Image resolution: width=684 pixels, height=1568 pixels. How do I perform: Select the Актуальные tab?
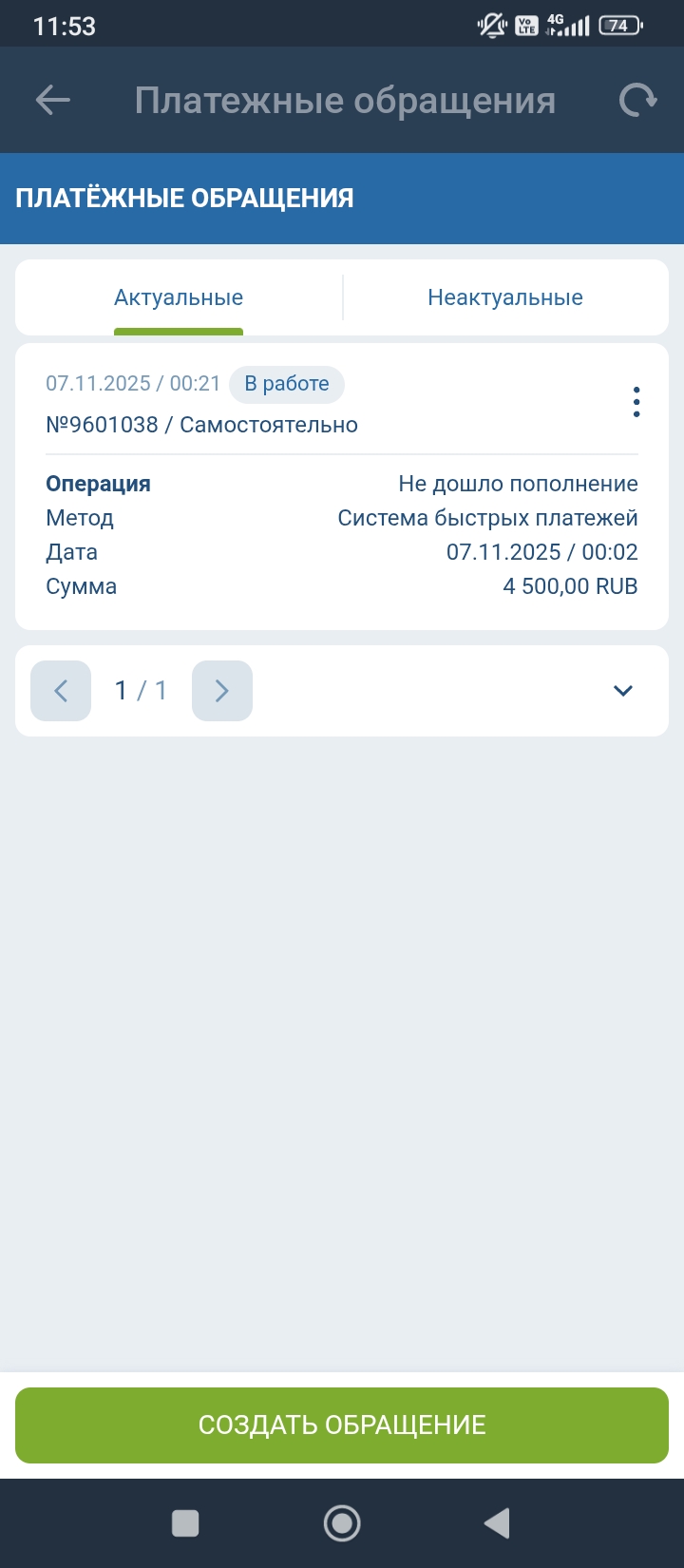pos(179,297)
